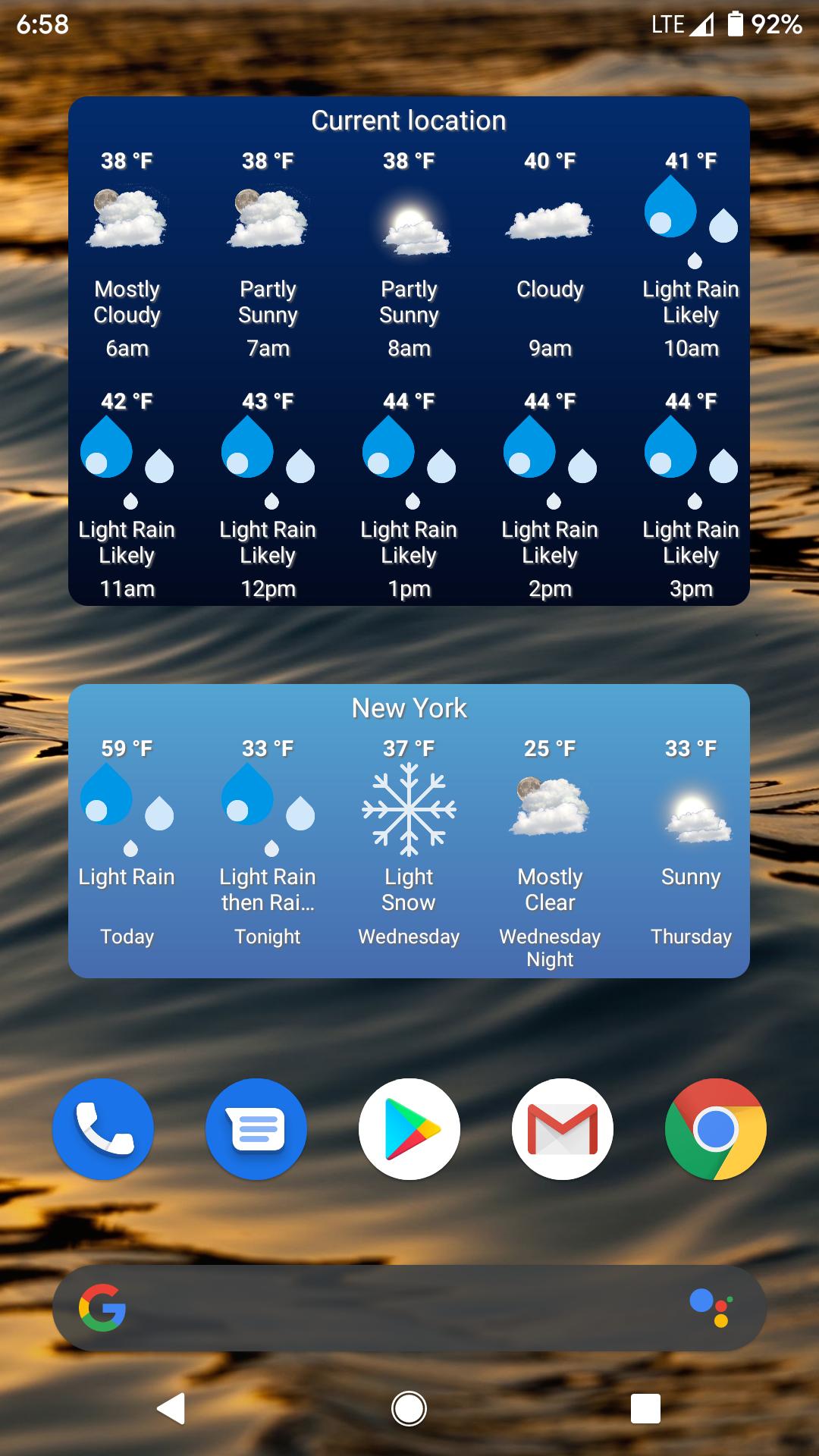The height and width of the screenshot is (1456, 819).
Task: Tap the New York widget header
Action: click(409, 708)
